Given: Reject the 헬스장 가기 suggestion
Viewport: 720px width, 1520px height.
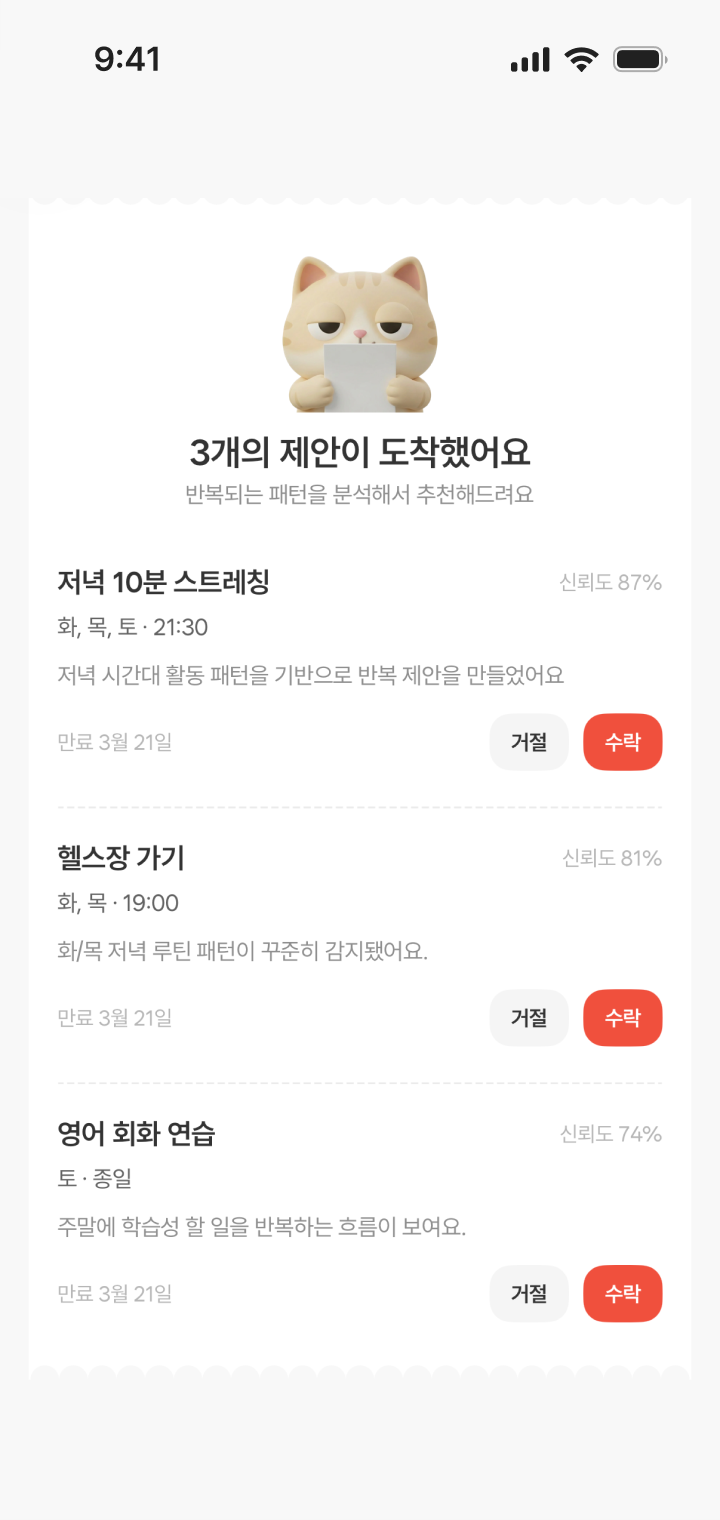Looking at the screenshot, I should point(529,1018).
